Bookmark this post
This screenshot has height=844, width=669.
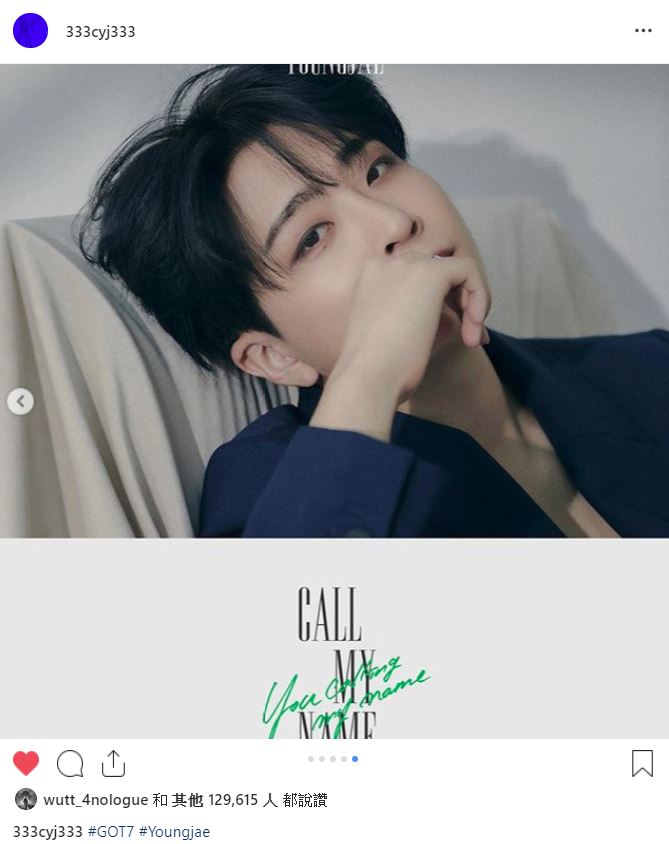click(642, 764)
